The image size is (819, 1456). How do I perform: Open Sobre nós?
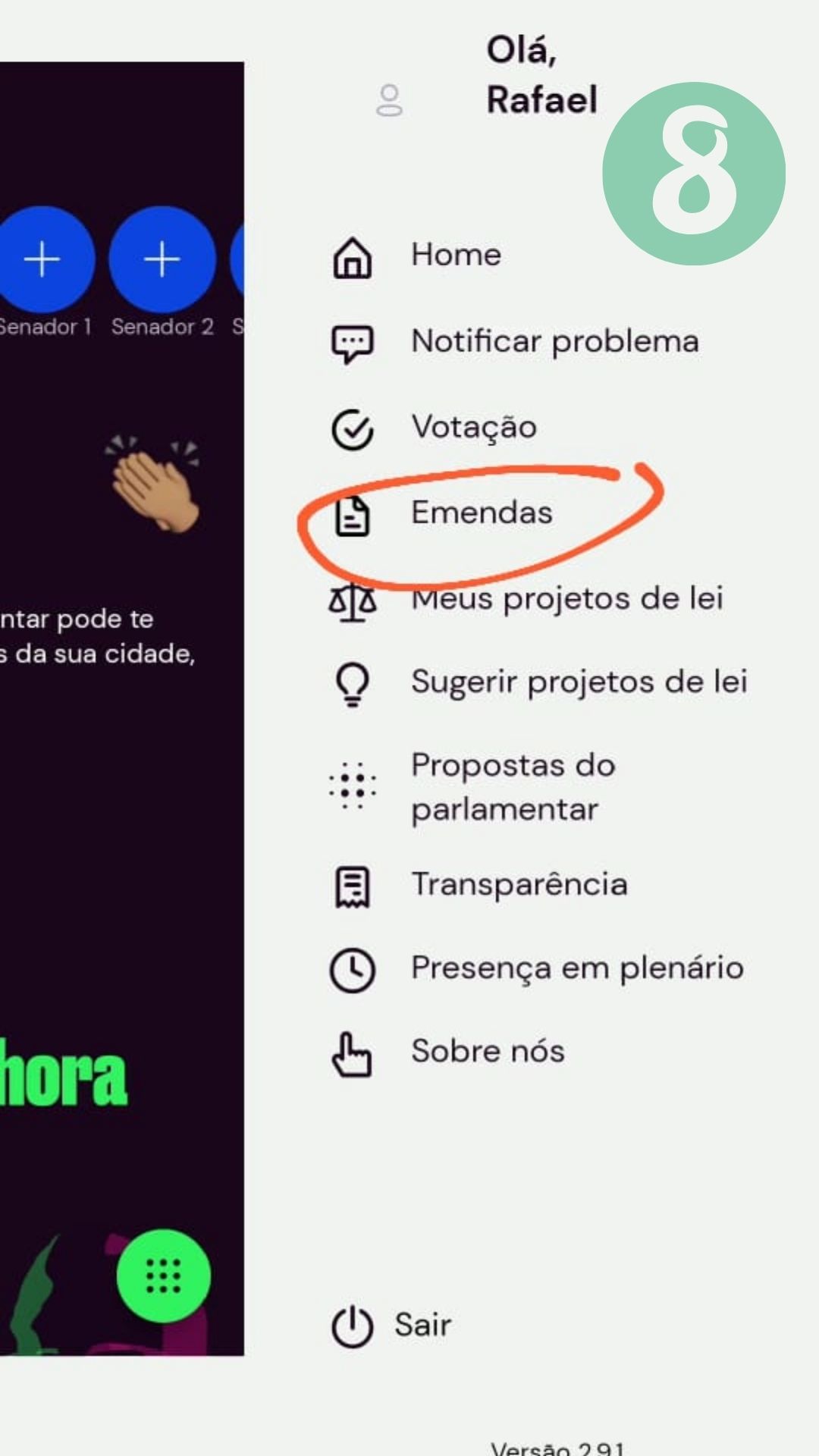pyautogui.click(x=487, y=1052)
